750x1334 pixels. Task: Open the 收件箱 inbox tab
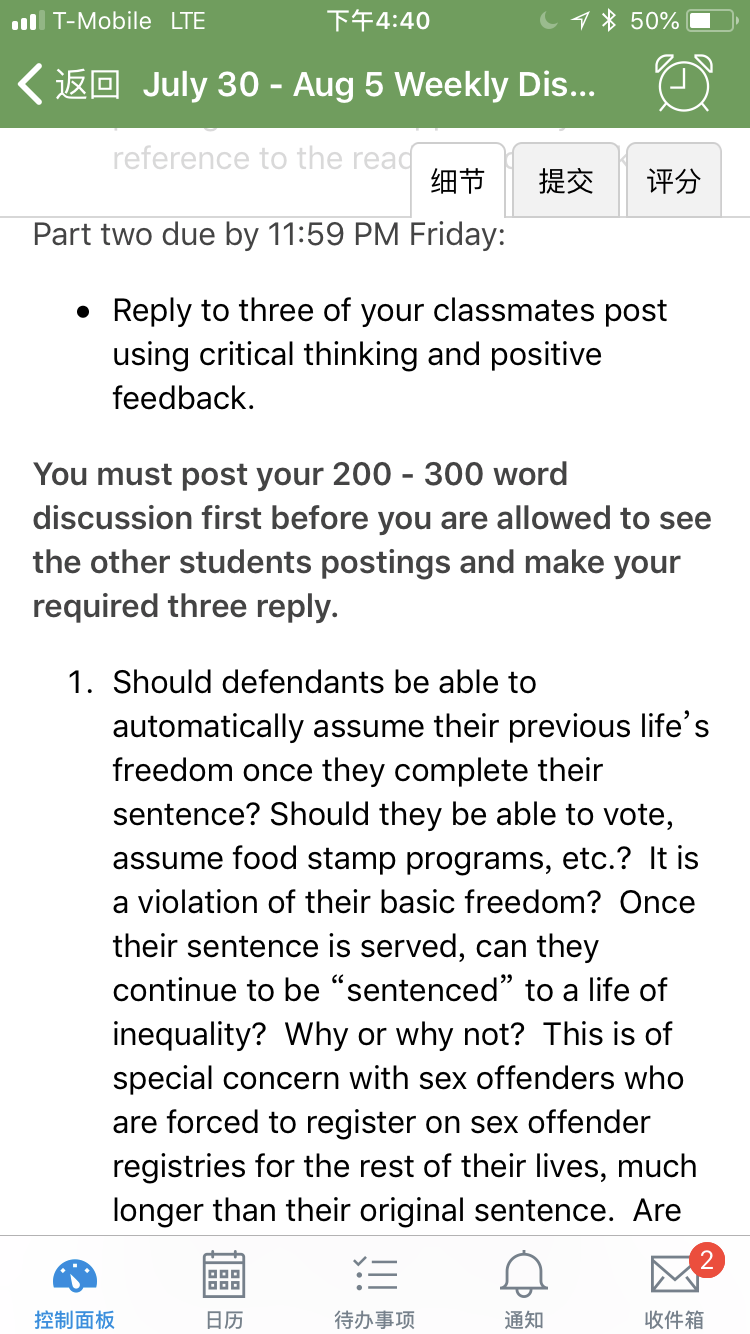674,1291
